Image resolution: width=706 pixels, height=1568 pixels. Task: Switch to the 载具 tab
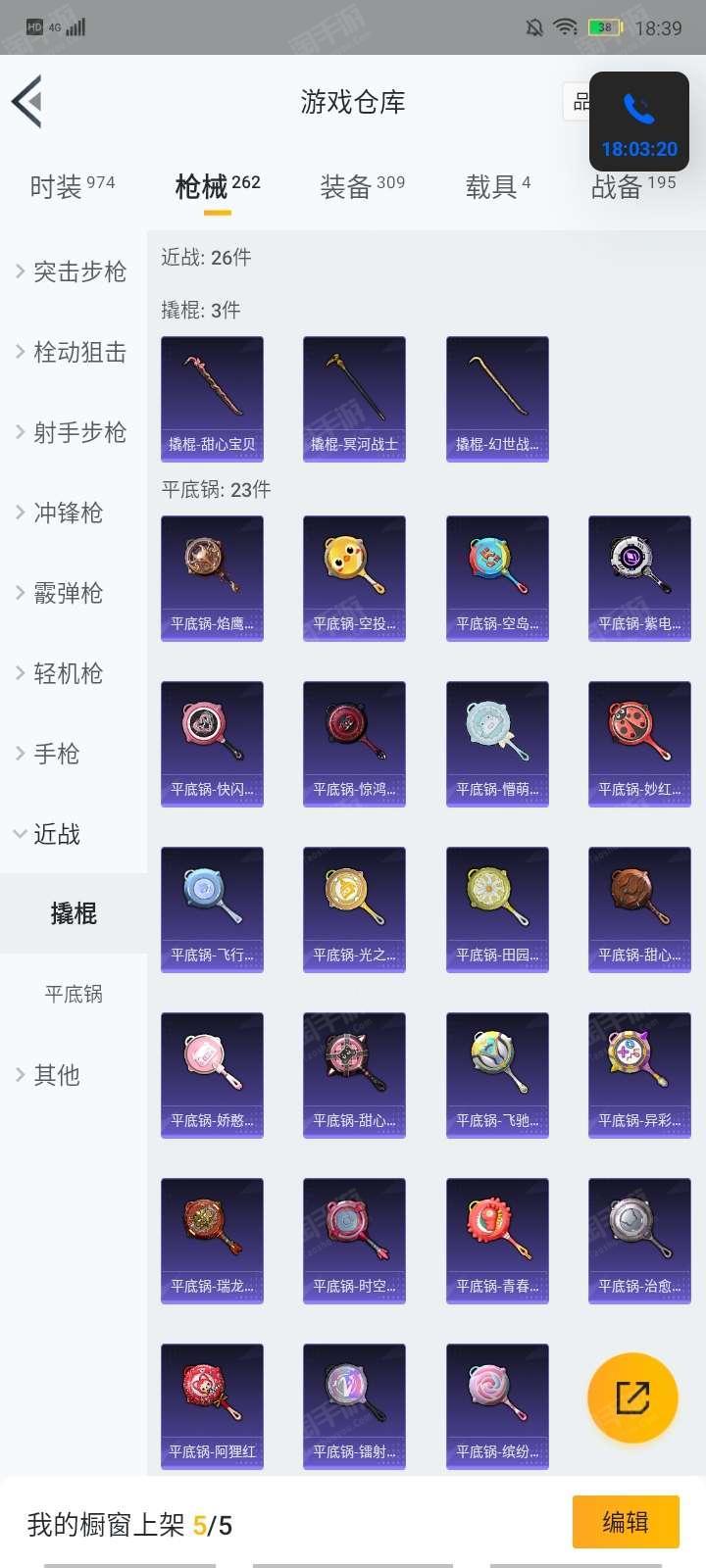click(x=498, y=185)
